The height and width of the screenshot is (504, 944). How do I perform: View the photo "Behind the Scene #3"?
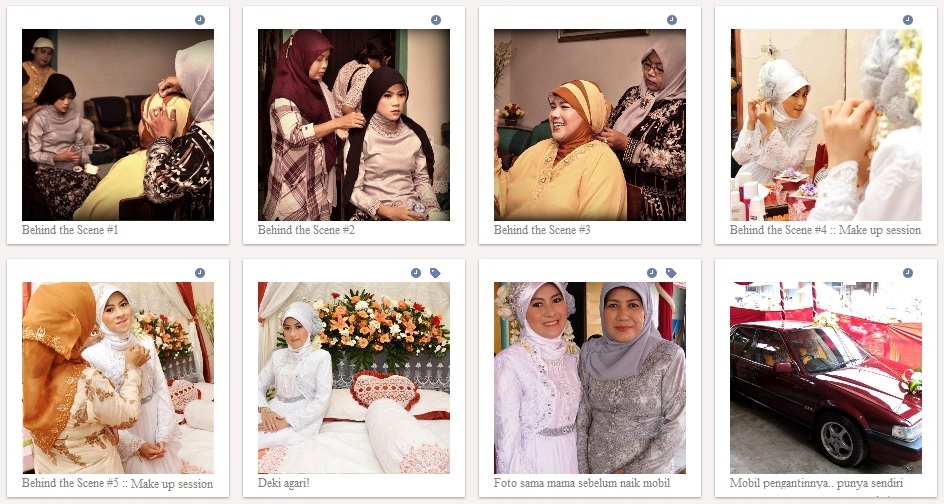[x=589, y=125]
